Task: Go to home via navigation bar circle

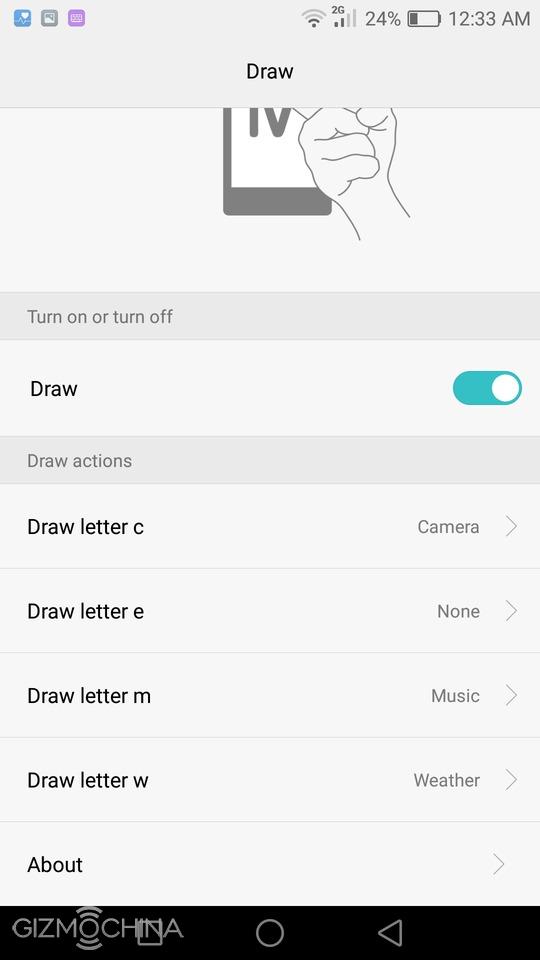Action: point(270,932)
